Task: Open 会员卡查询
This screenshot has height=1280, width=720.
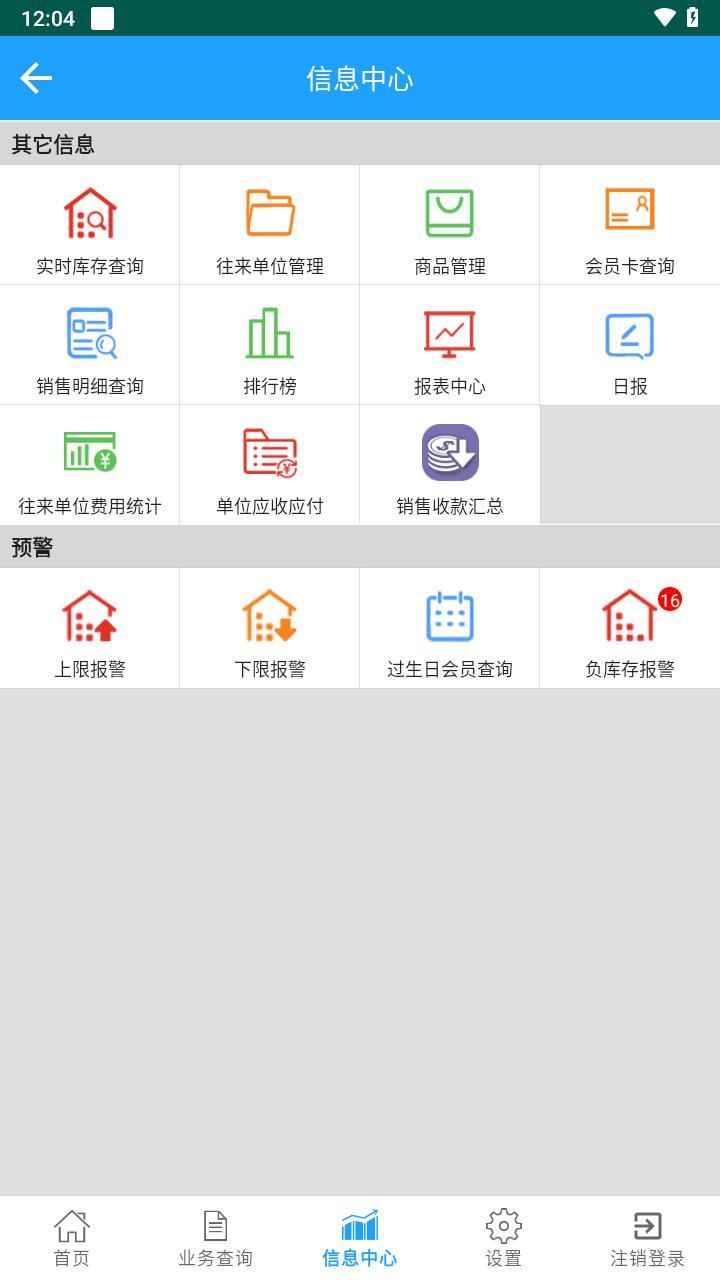Action: coord(630,226)
